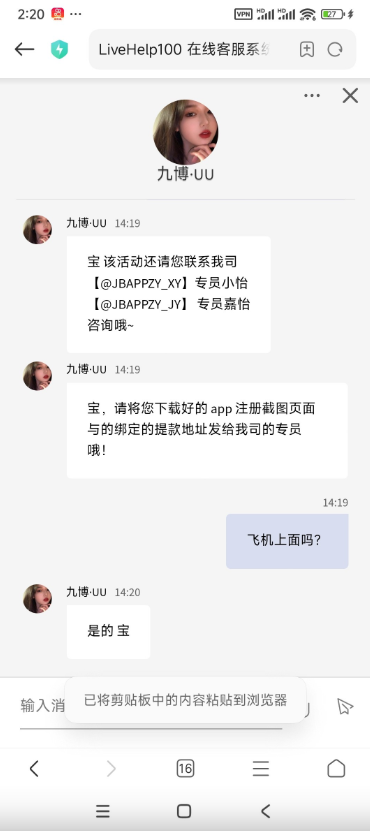The width and height of the screenshot is (370, 831).
Task: Close the chat window
Action: tap(350, 95)
